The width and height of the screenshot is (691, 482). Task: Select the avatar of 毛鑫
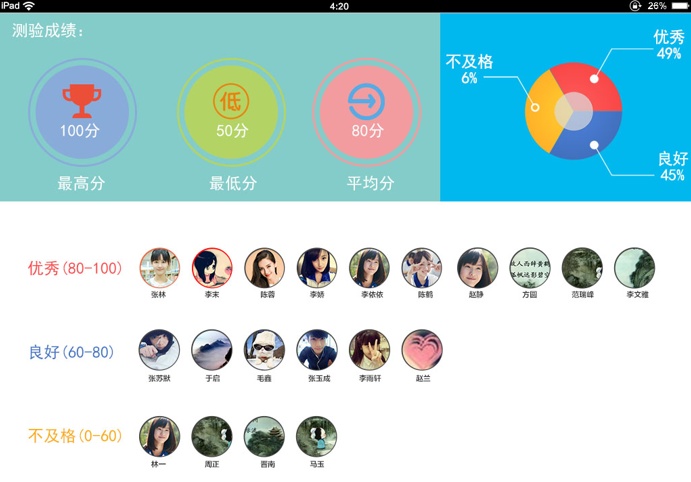click(x=264, y=351)
